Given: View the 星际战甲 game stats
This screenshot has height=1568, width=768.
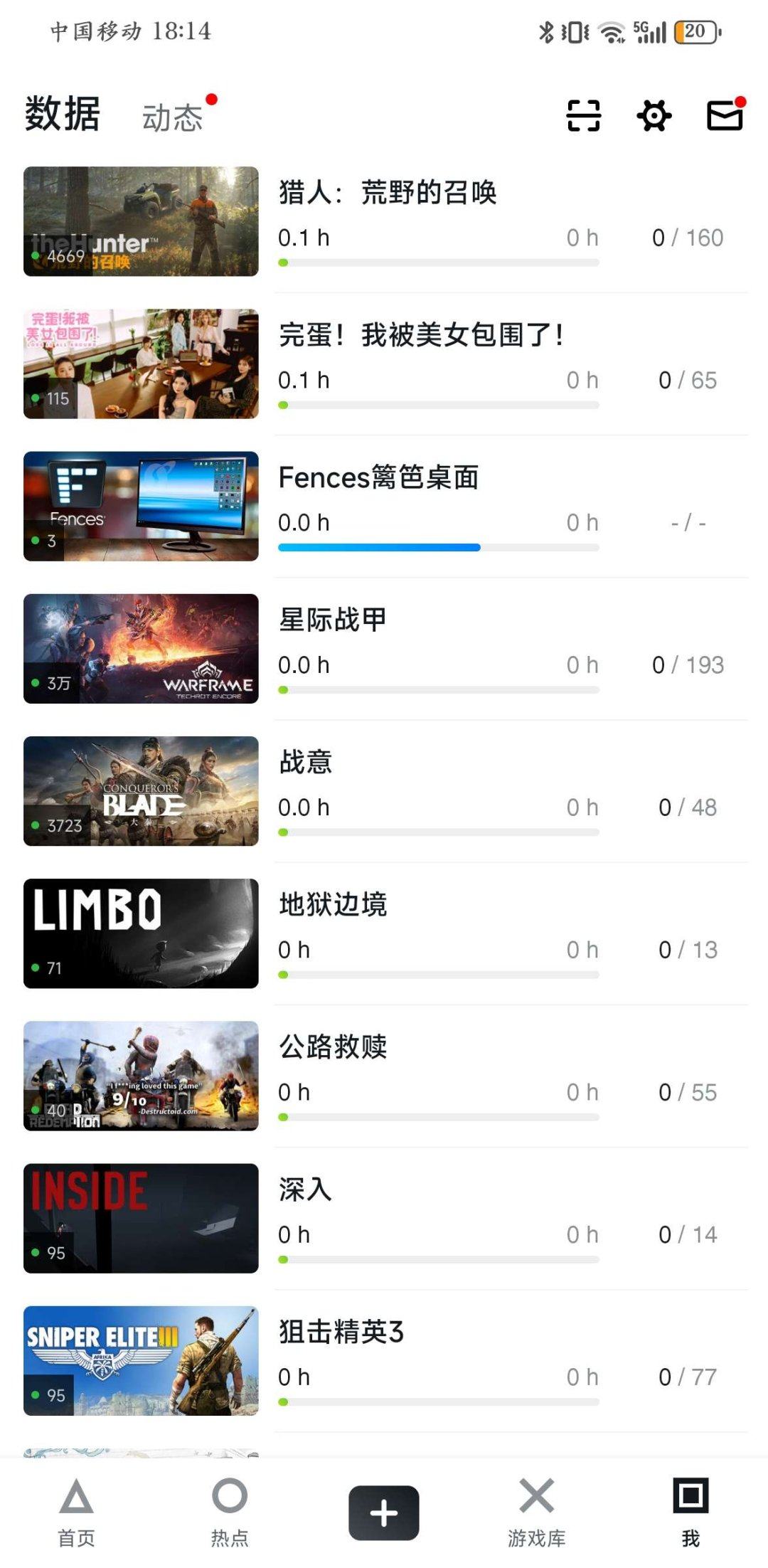Looking at the screenshot, I should click(331, 620).
